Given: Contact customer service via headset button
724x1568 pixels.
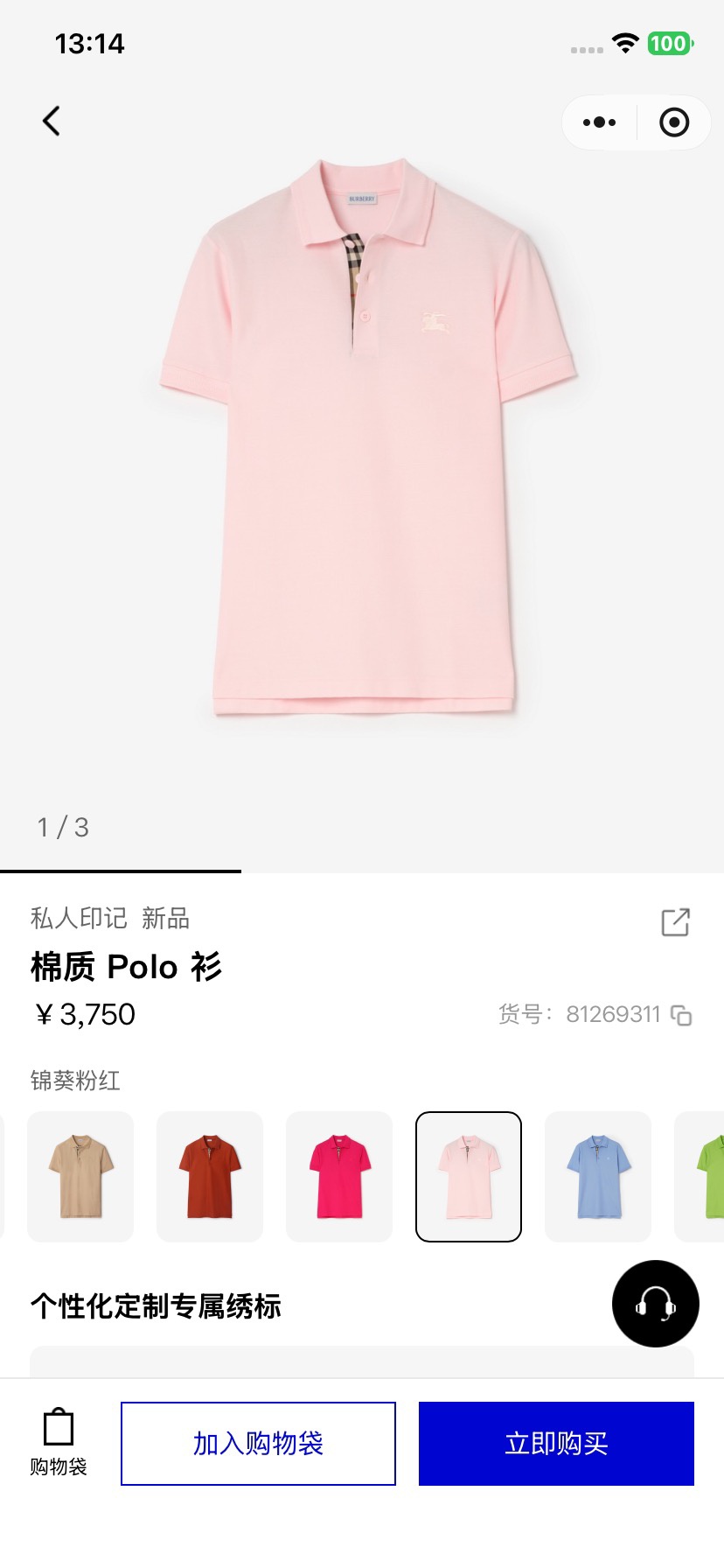Looking at the screenshot, I should (656, 1304).
